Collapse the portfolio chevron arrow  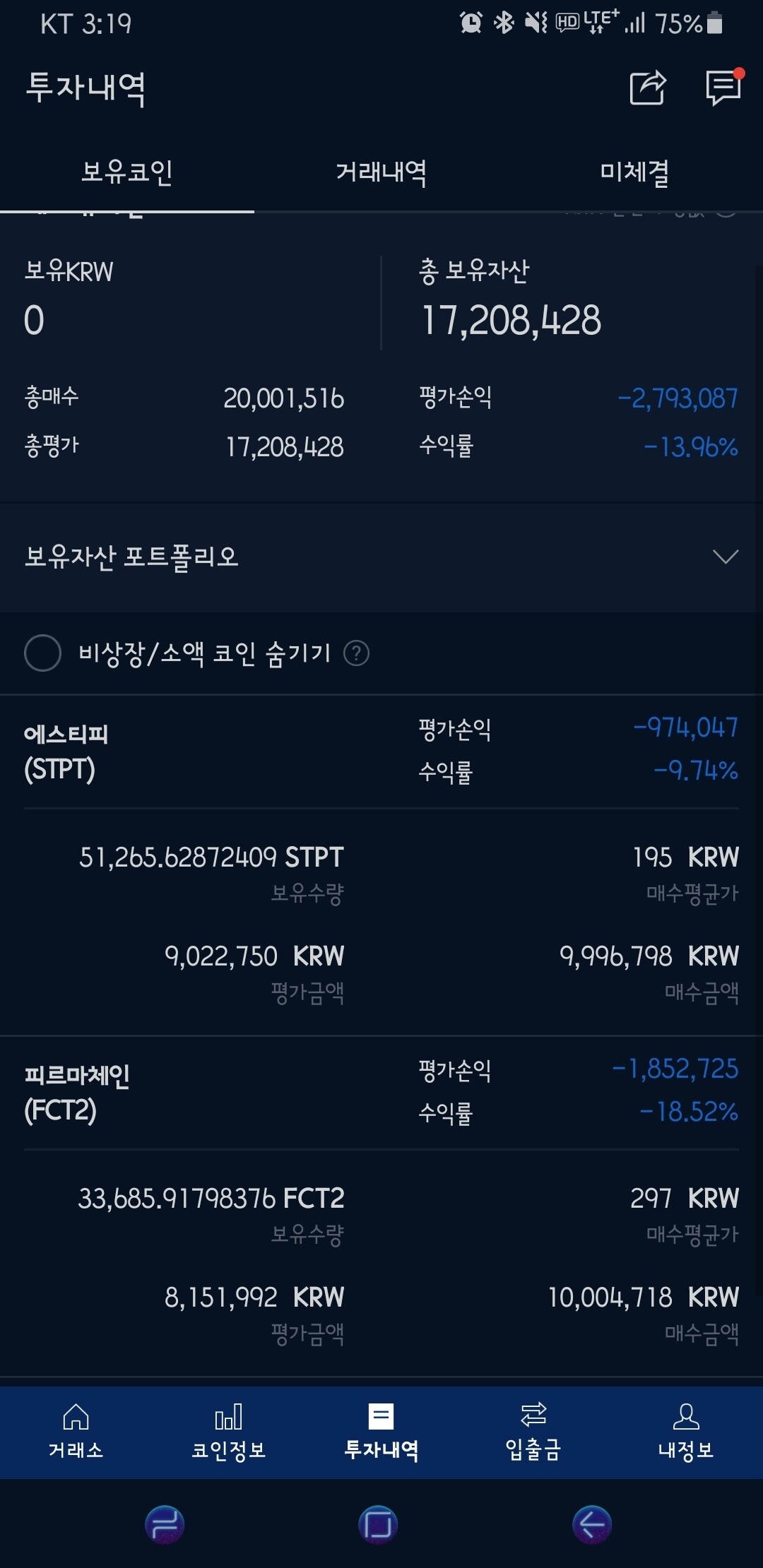[725, 558]
